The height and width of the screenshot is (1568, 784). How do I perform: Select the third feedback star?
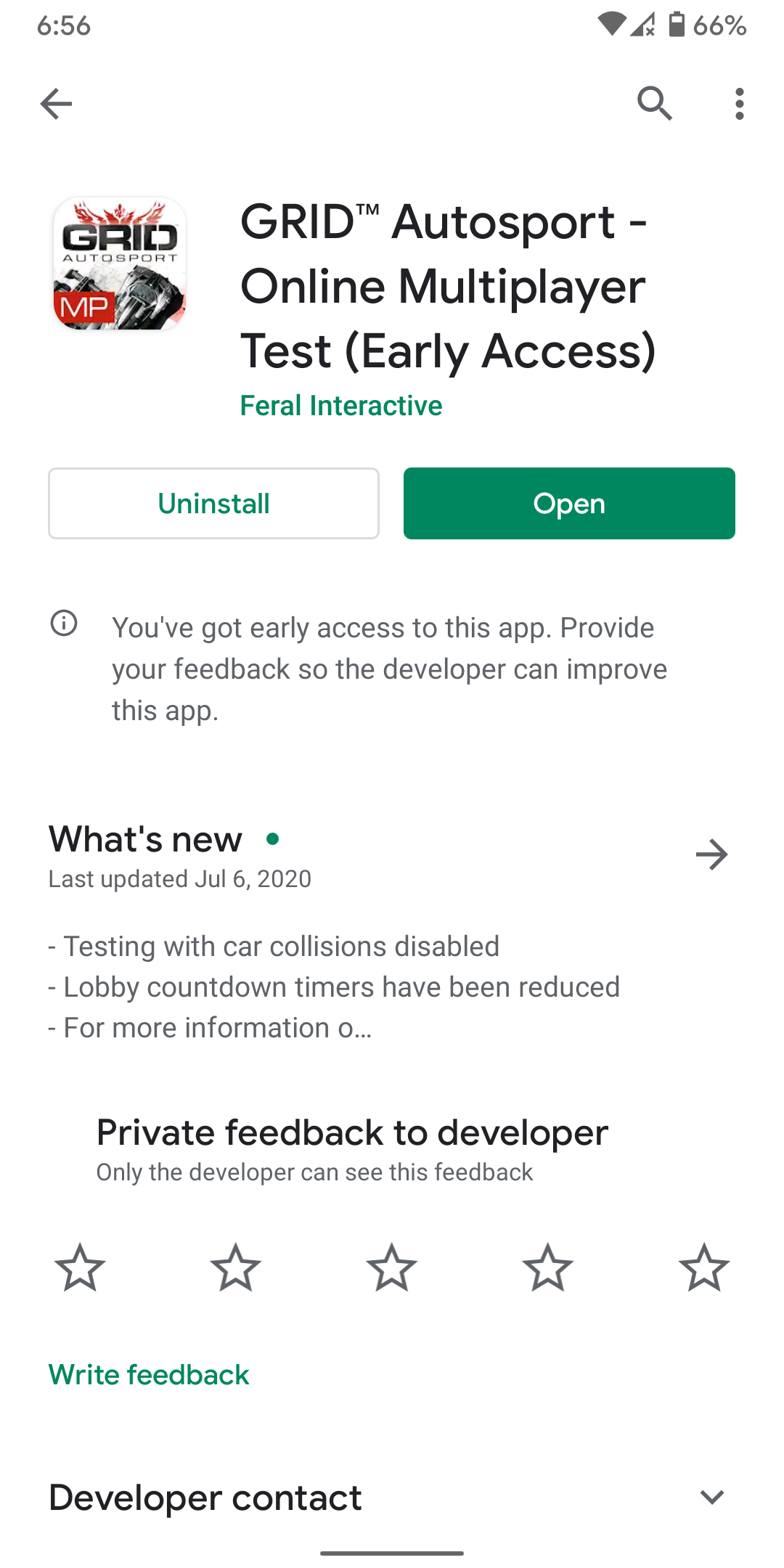point(392,1267)
